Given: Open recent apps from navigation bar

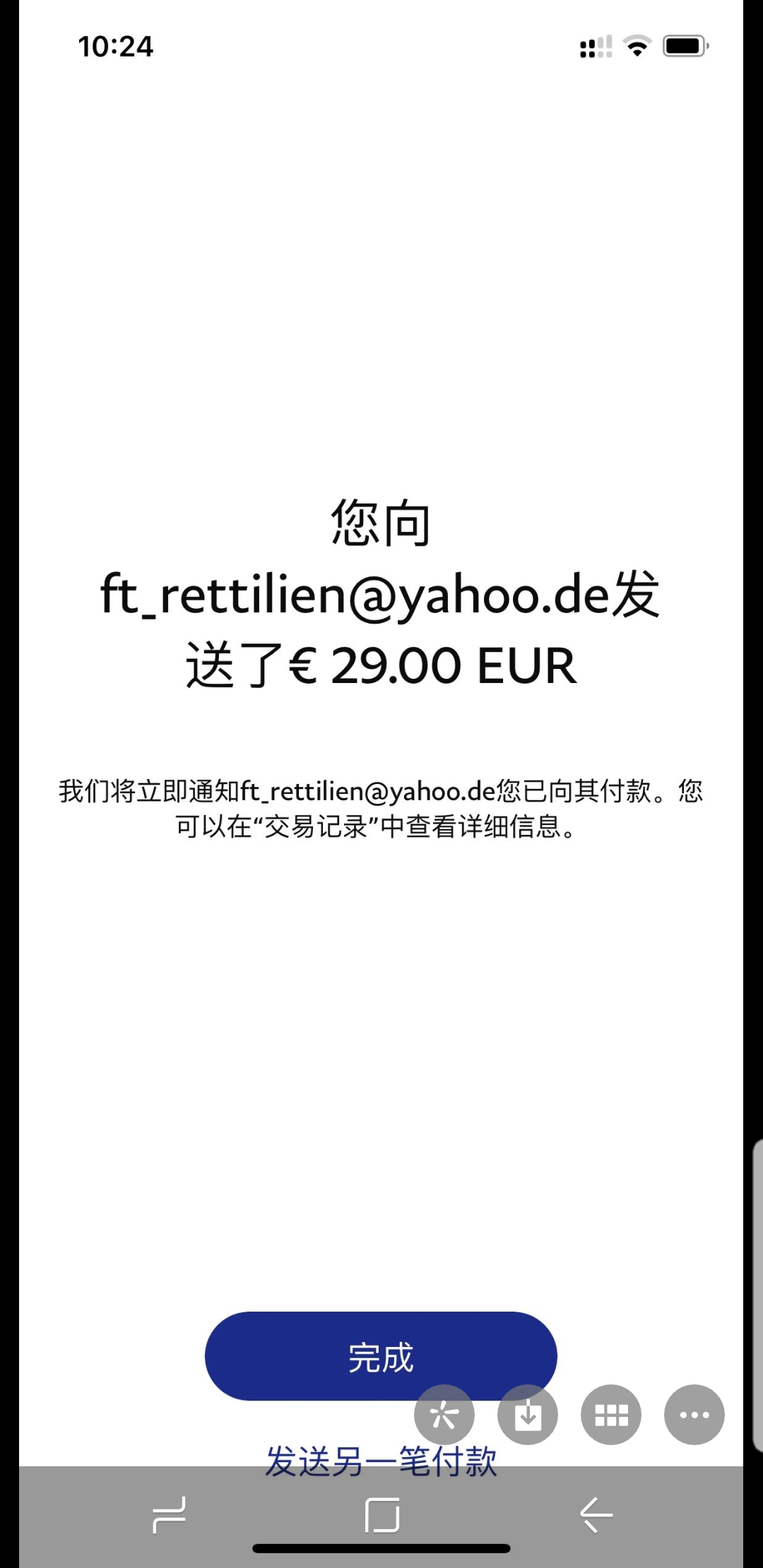Looking at the screenshot, I should click(x=170, y=1515).
